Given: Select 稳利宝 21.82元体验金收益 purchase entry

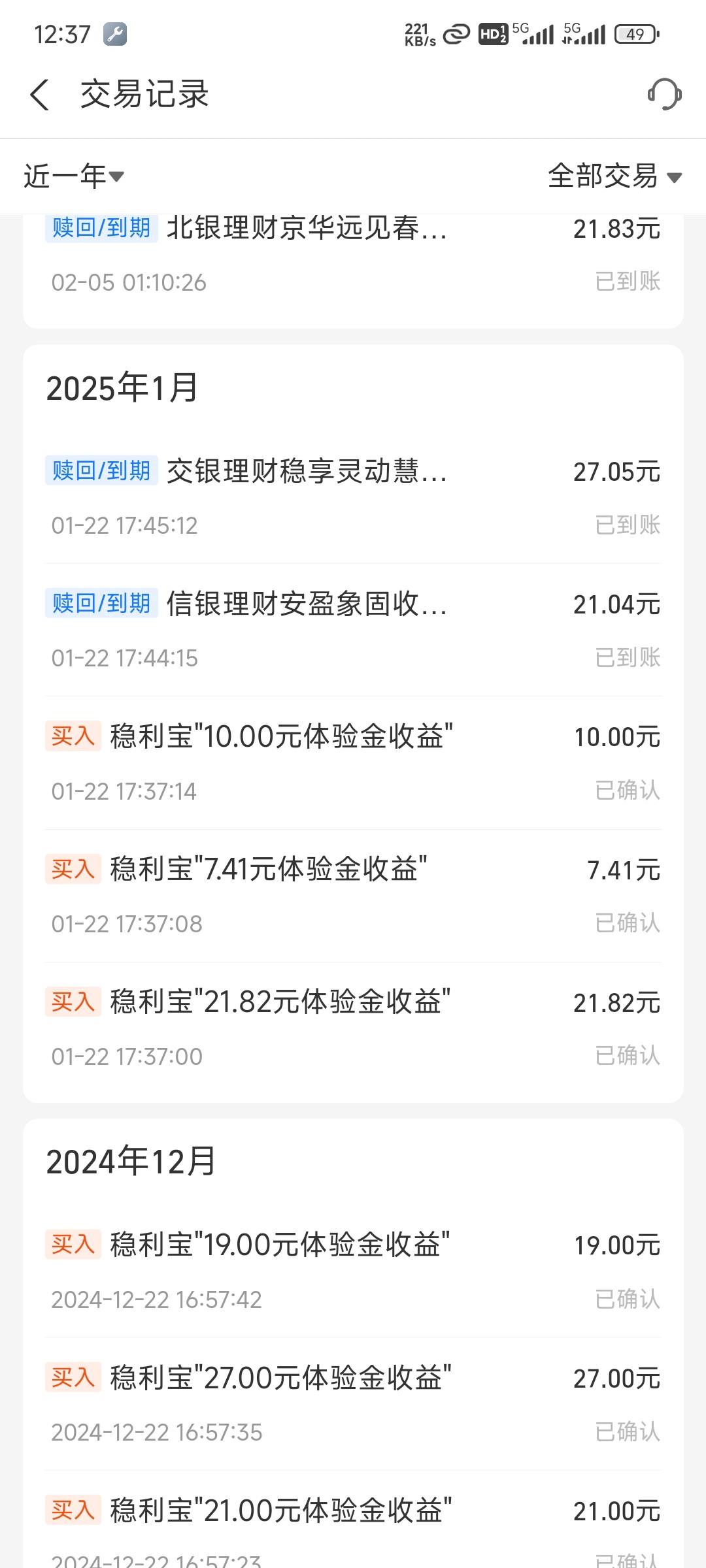Looking at the screenshot, I should point(353,1029).
